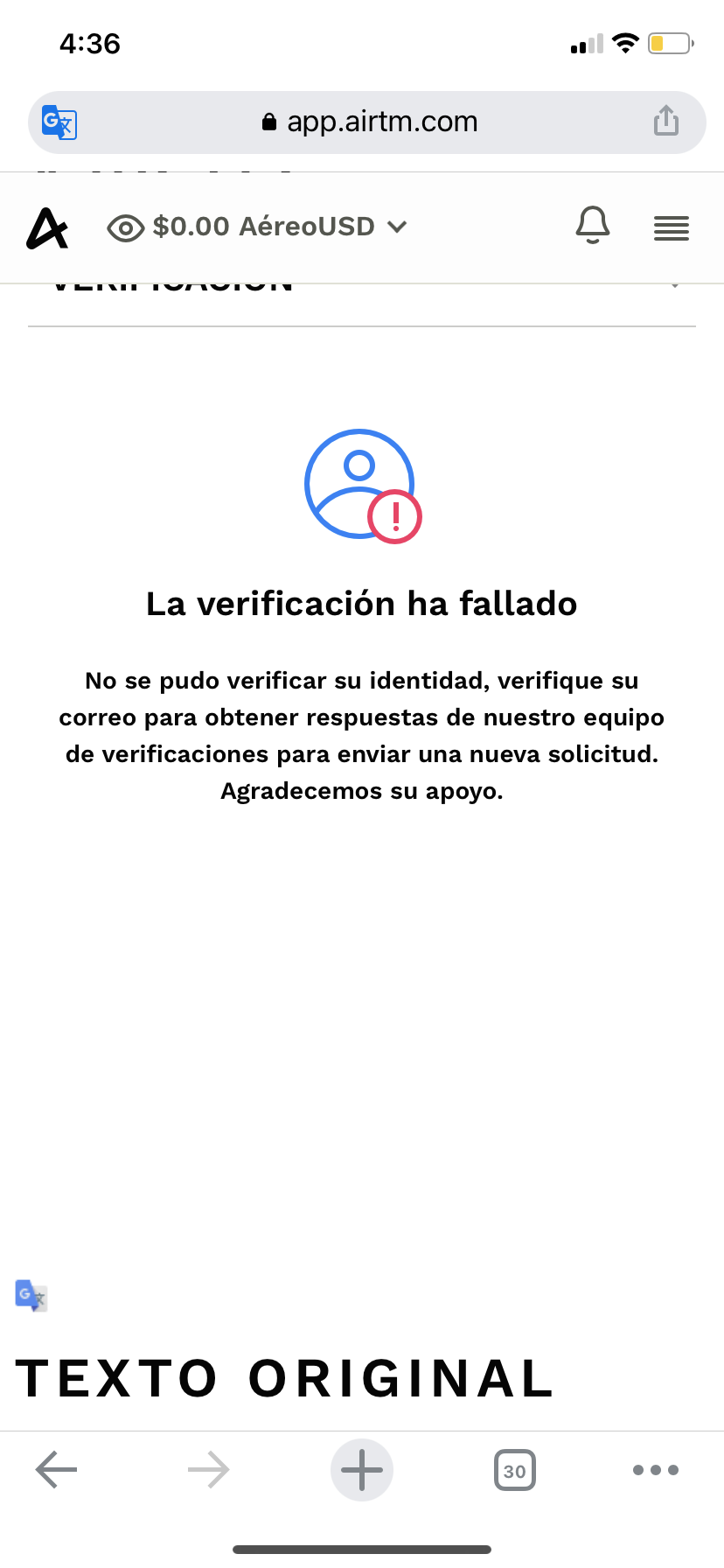Screen dimensions: 724x1568
Task: Open a new browser tab
Action: pos(362,1469)
